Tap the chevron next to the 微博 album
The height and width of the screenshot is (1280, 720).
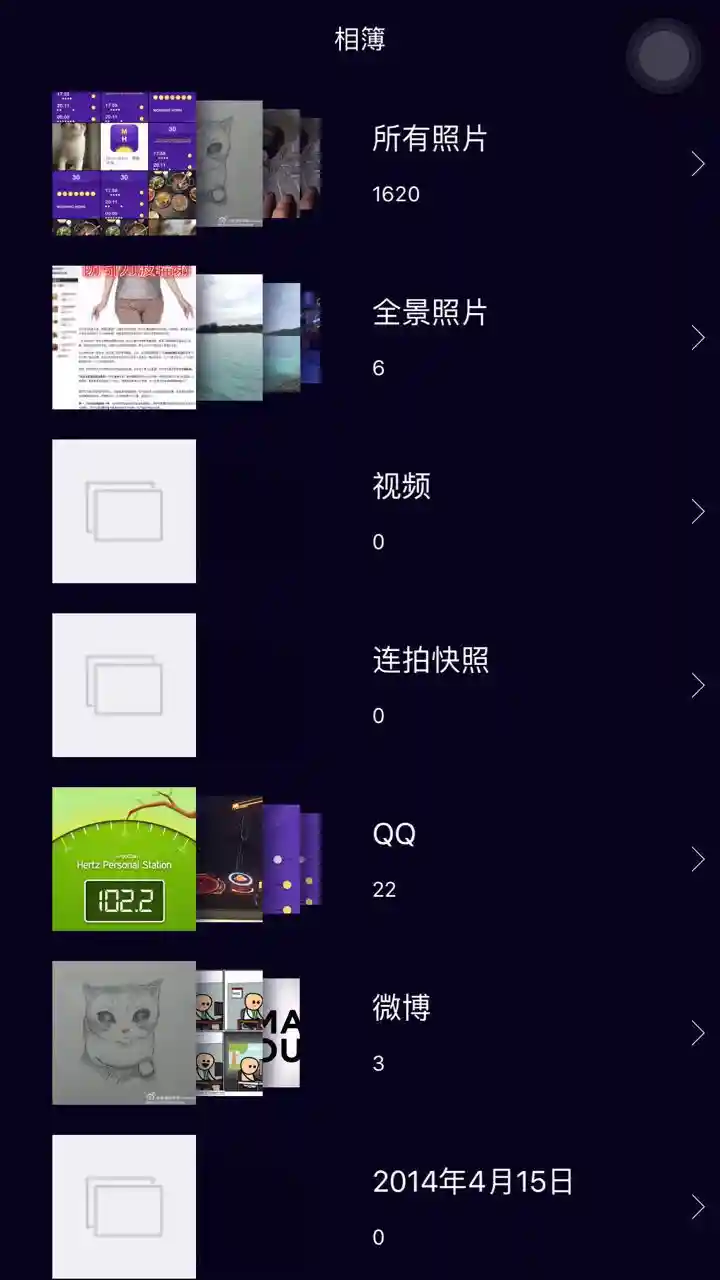[697, 1032]
